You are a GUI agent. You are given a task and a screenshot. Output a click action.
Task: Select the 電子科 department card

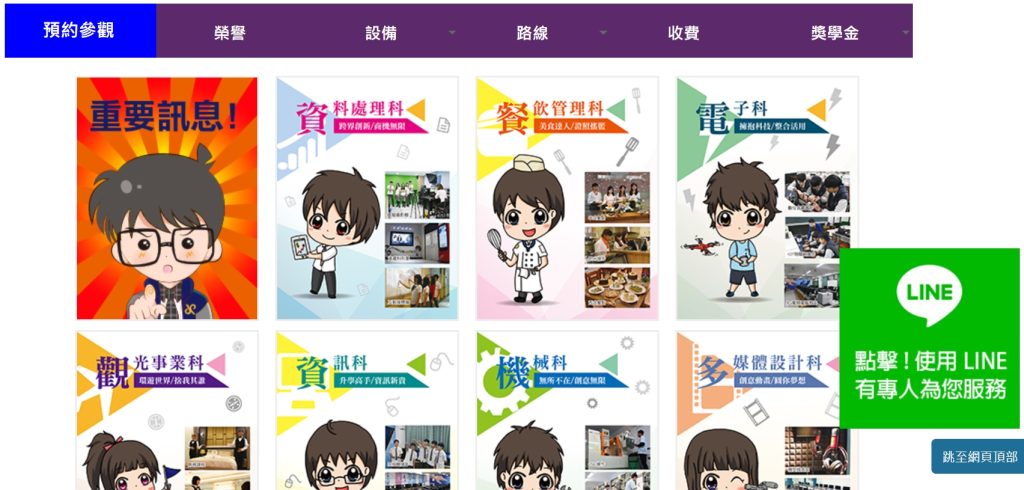(767, 198)
